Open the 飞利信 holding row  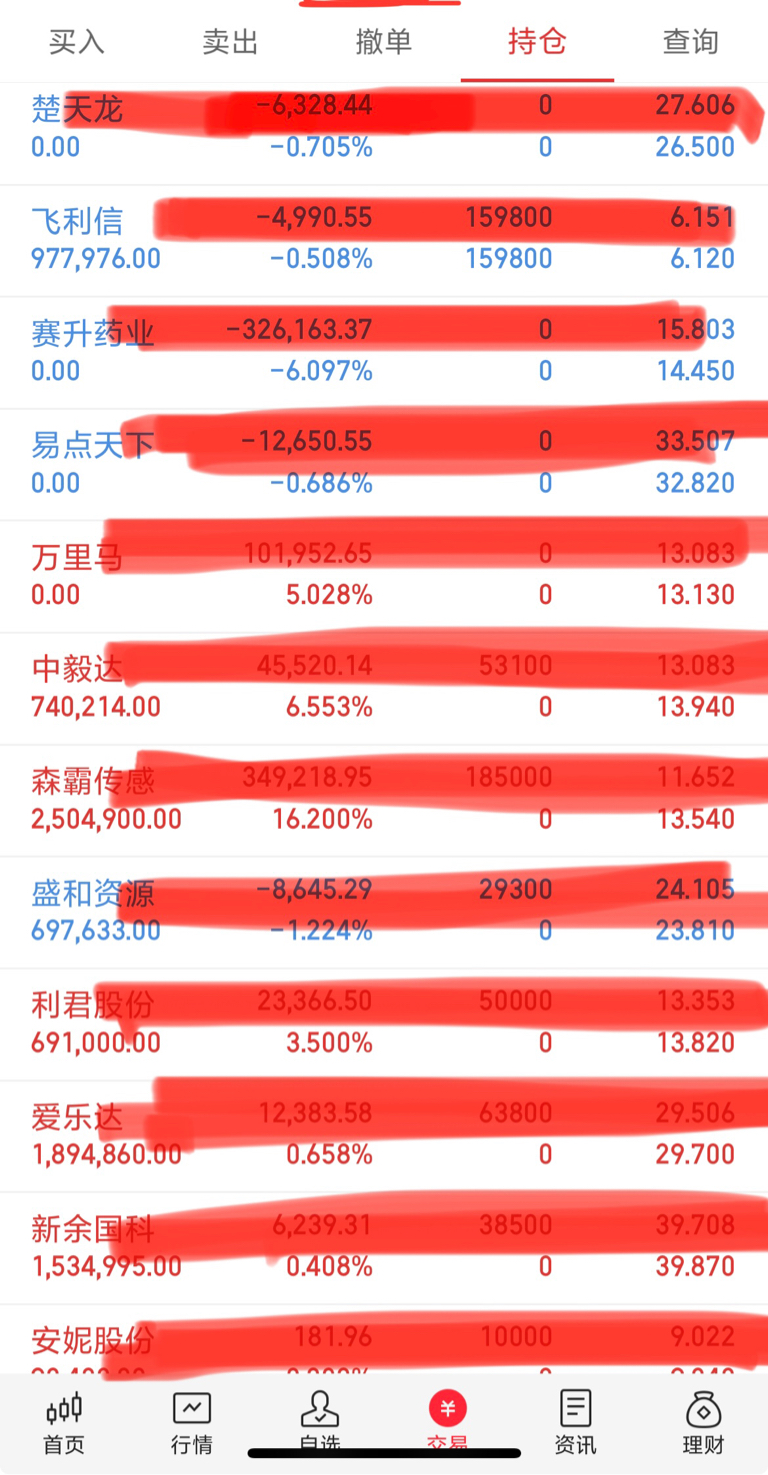pos(384,240)
